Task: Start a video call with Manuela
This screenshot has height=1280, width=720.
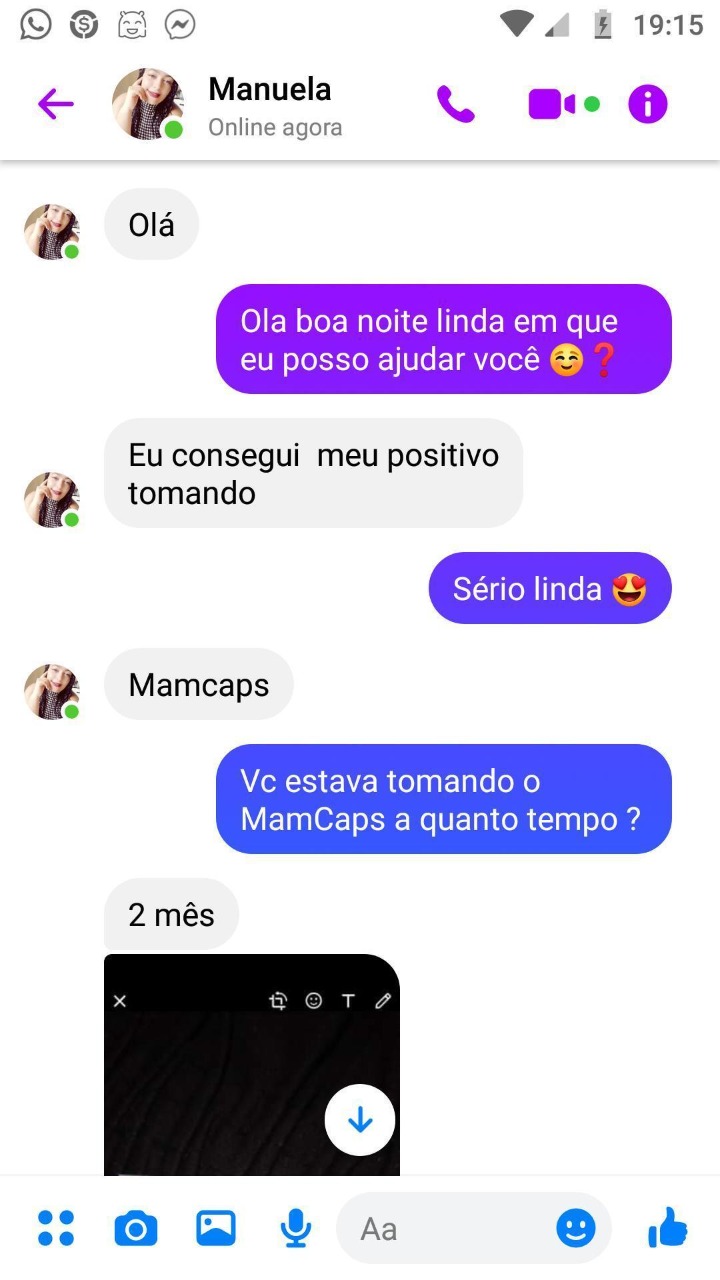Action: coord(552,104)
